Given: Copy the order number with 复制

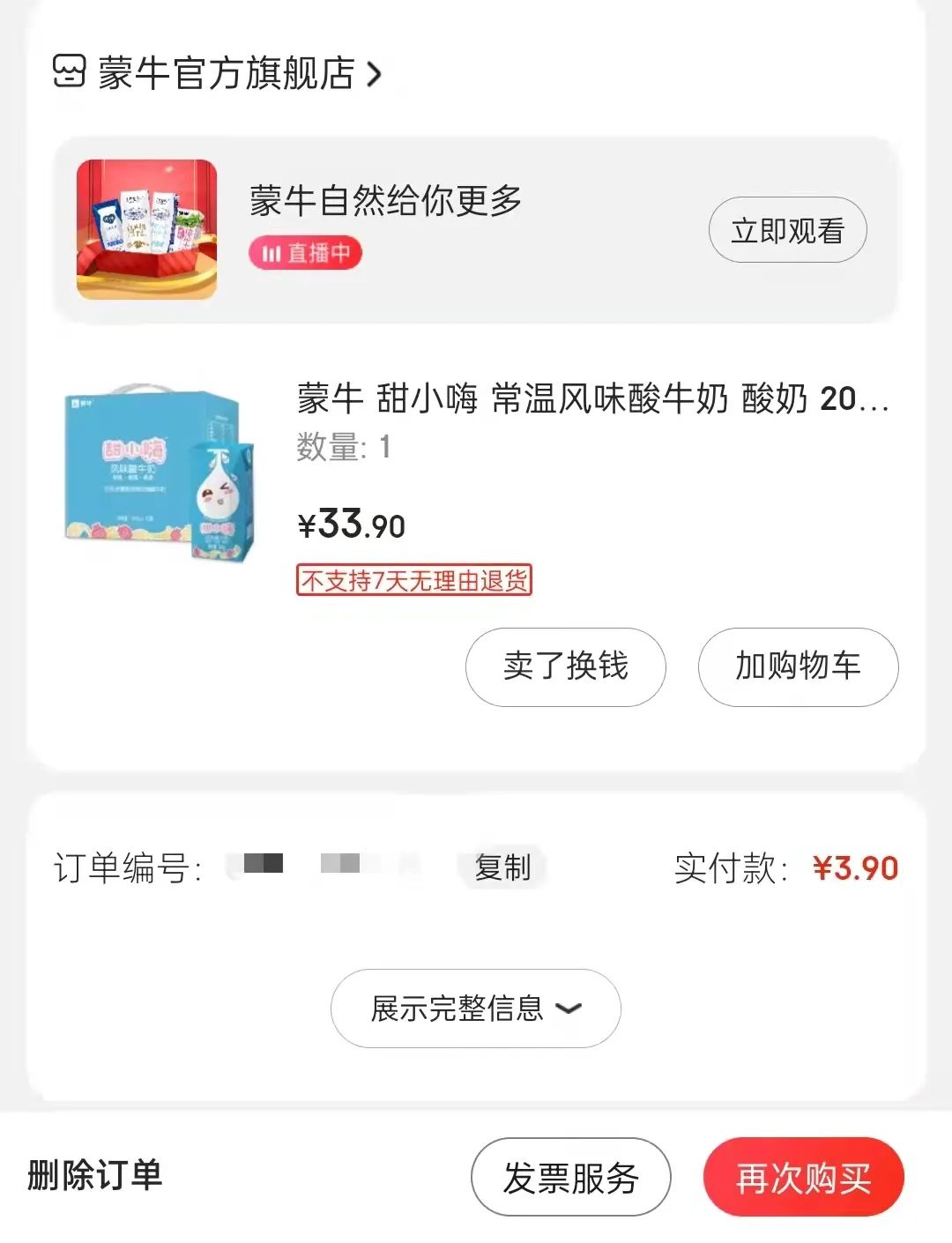Looking at the screenshot, I should click(x=502, y=867).
